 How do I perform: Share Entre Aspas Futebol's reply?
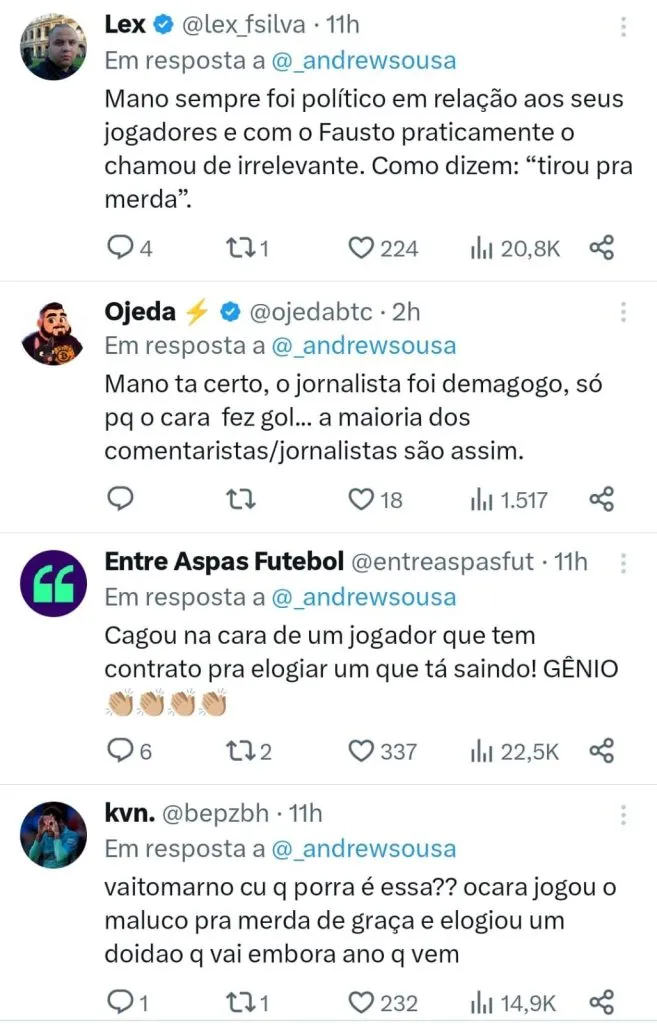[601, 750]
